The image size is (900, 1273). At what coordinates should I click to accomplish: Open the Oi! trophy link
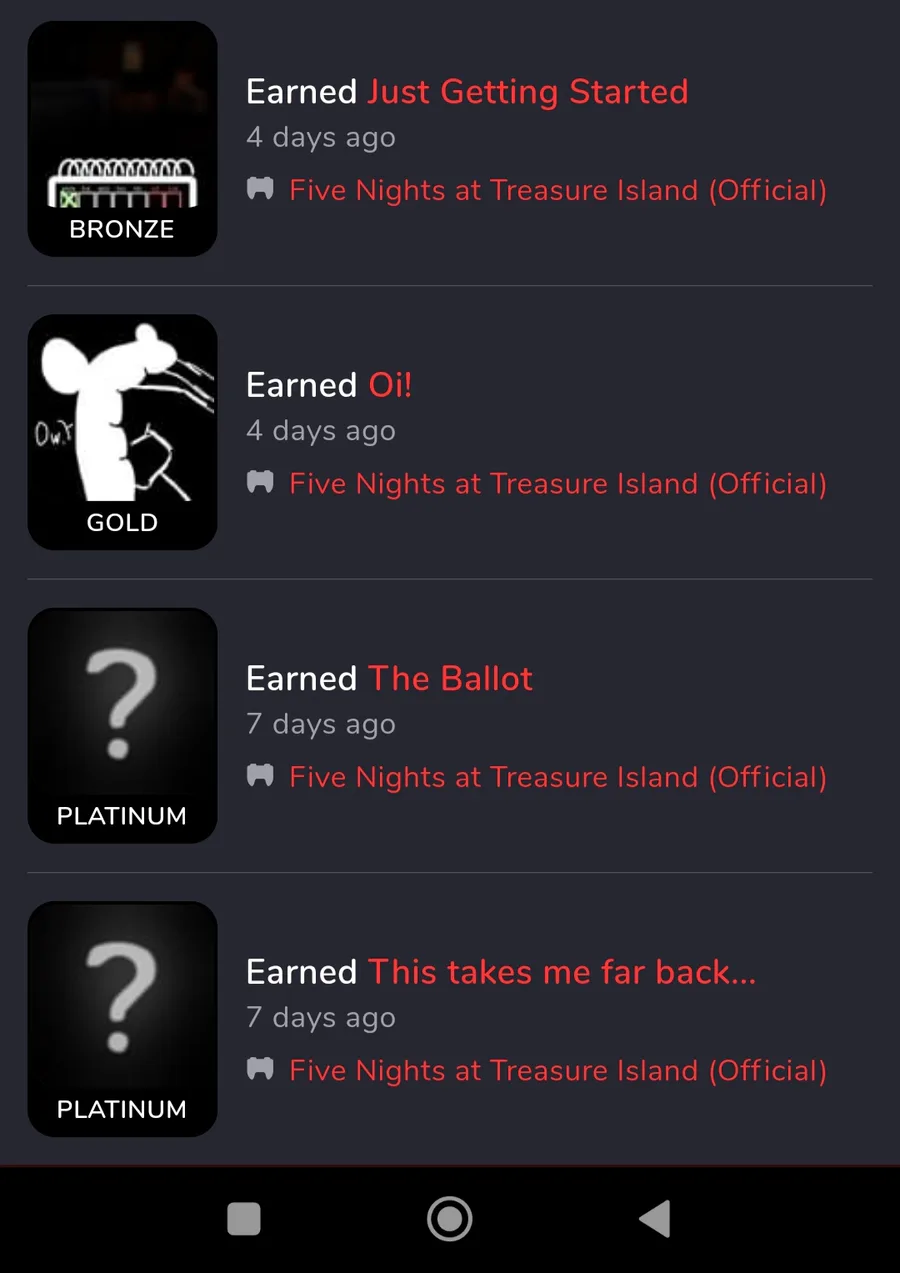(390, 385)
